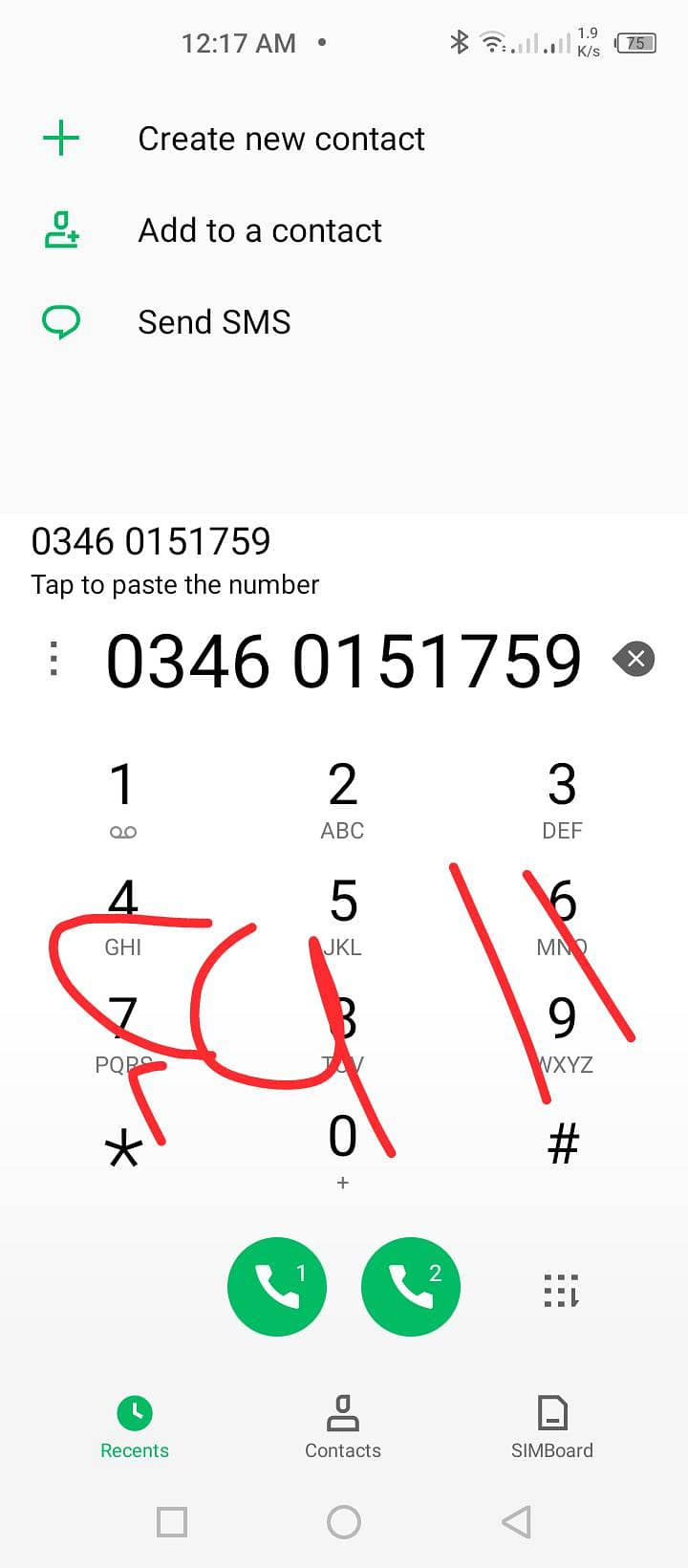Open the SIMBoard tab

click(x=552, y=1426)
